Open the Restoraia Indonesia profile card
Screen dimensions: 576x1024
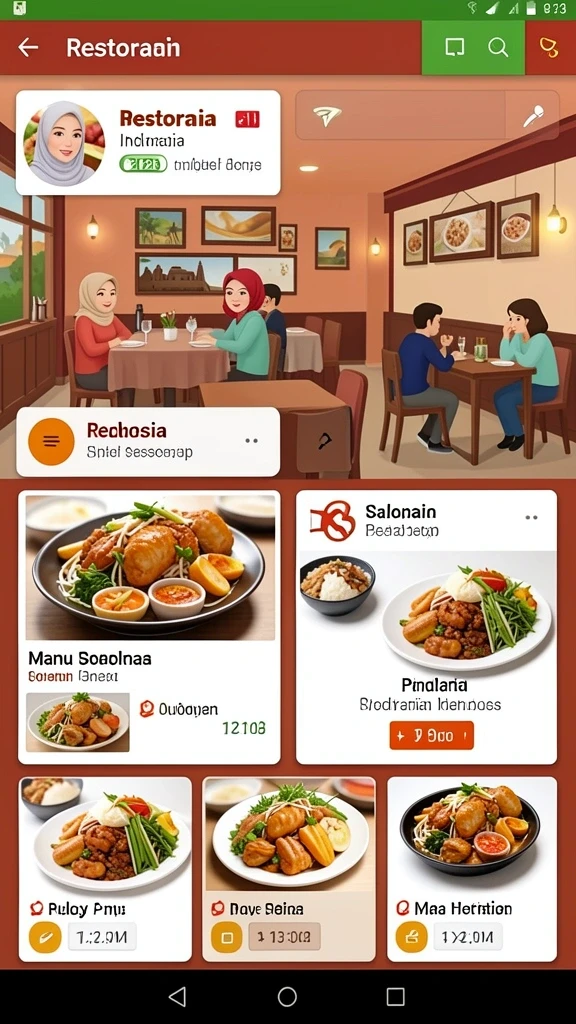click(148, 142)
